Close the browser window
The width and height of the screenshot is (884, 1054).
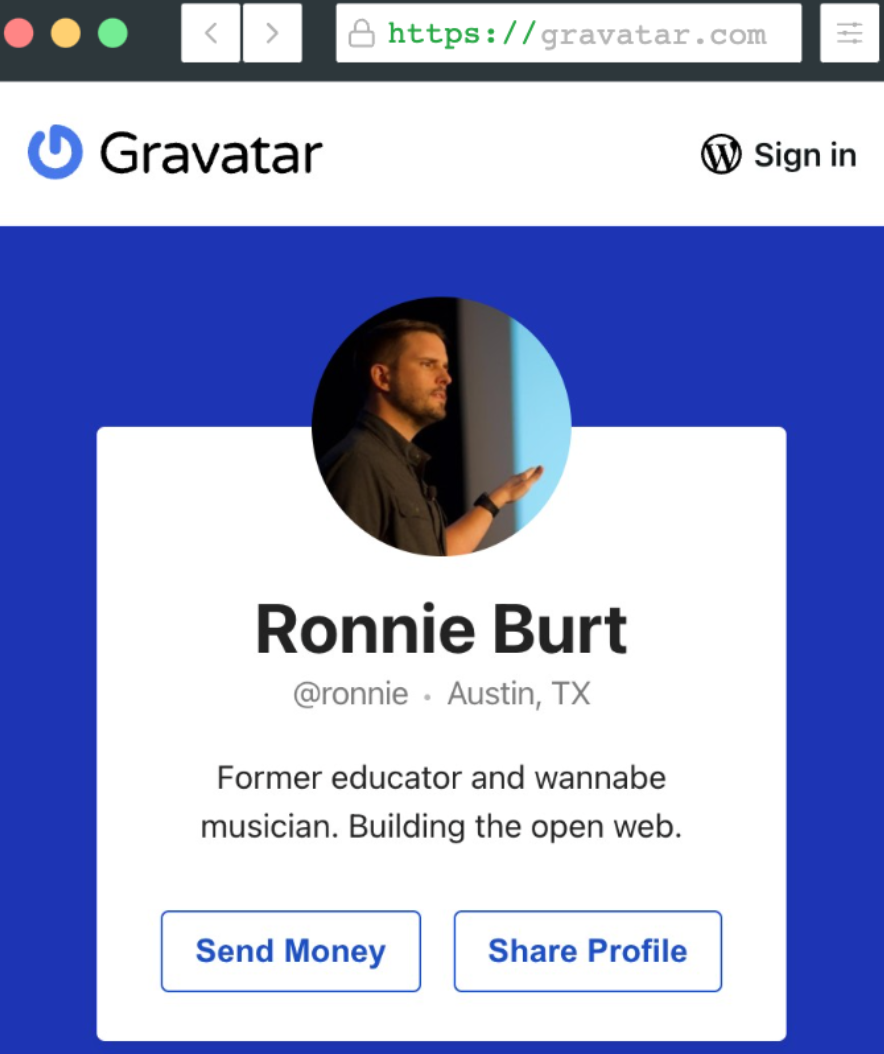click(19, 33)
